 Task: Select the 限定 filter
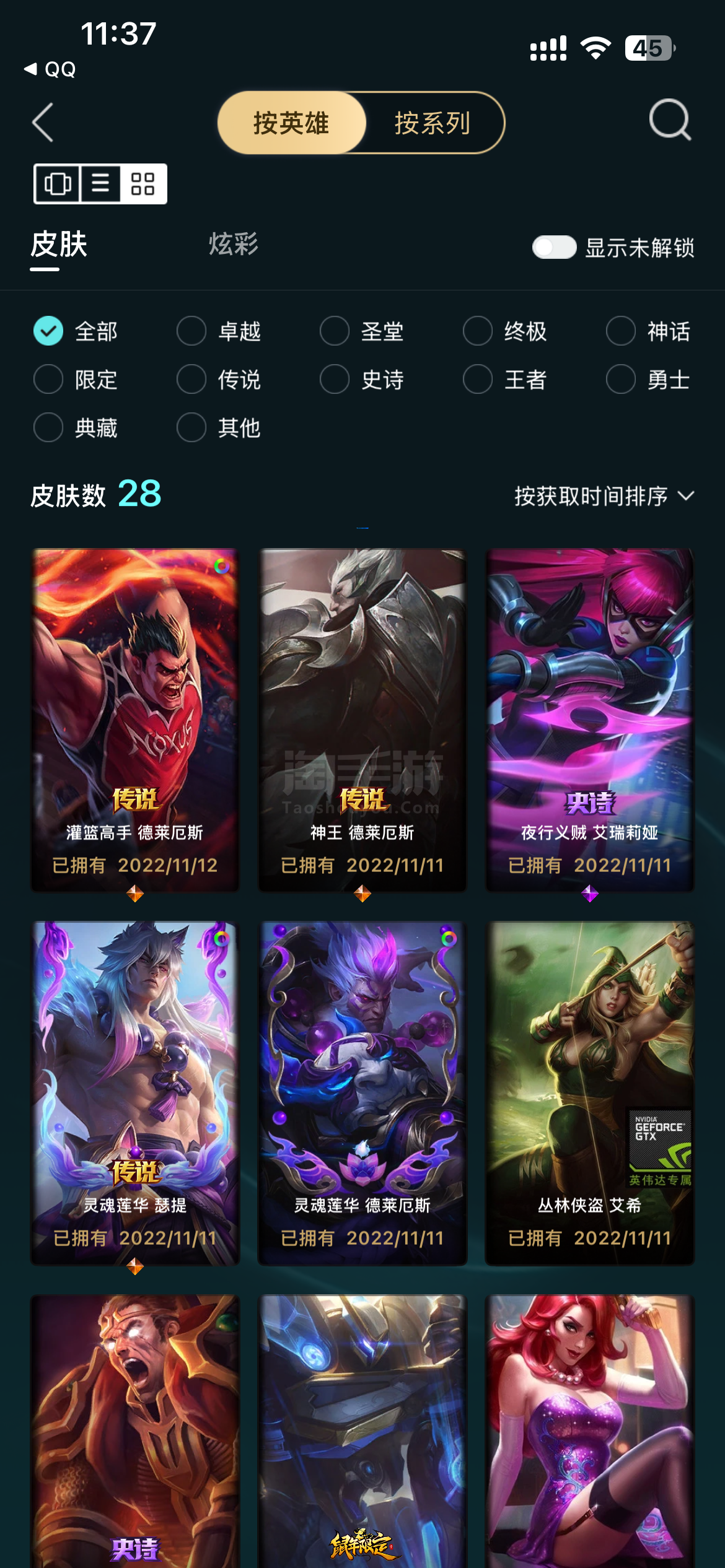(76, 379)
